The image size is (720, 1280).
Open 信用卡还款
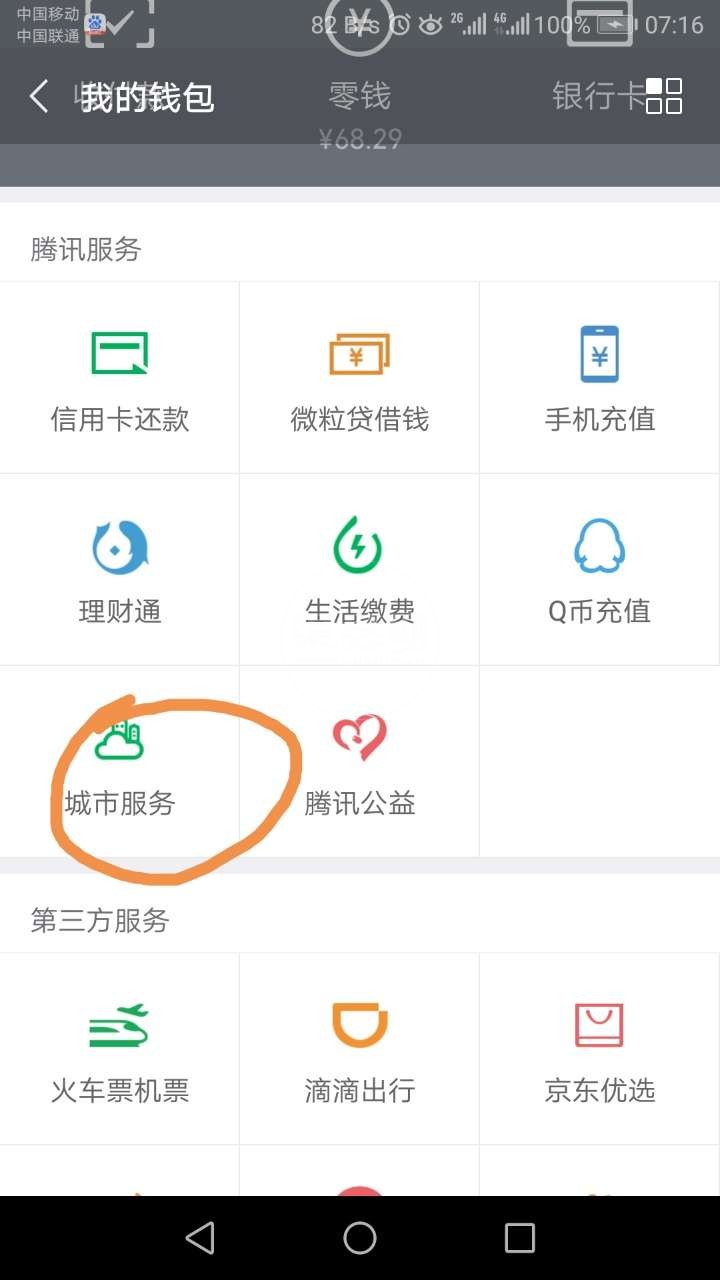120,378
